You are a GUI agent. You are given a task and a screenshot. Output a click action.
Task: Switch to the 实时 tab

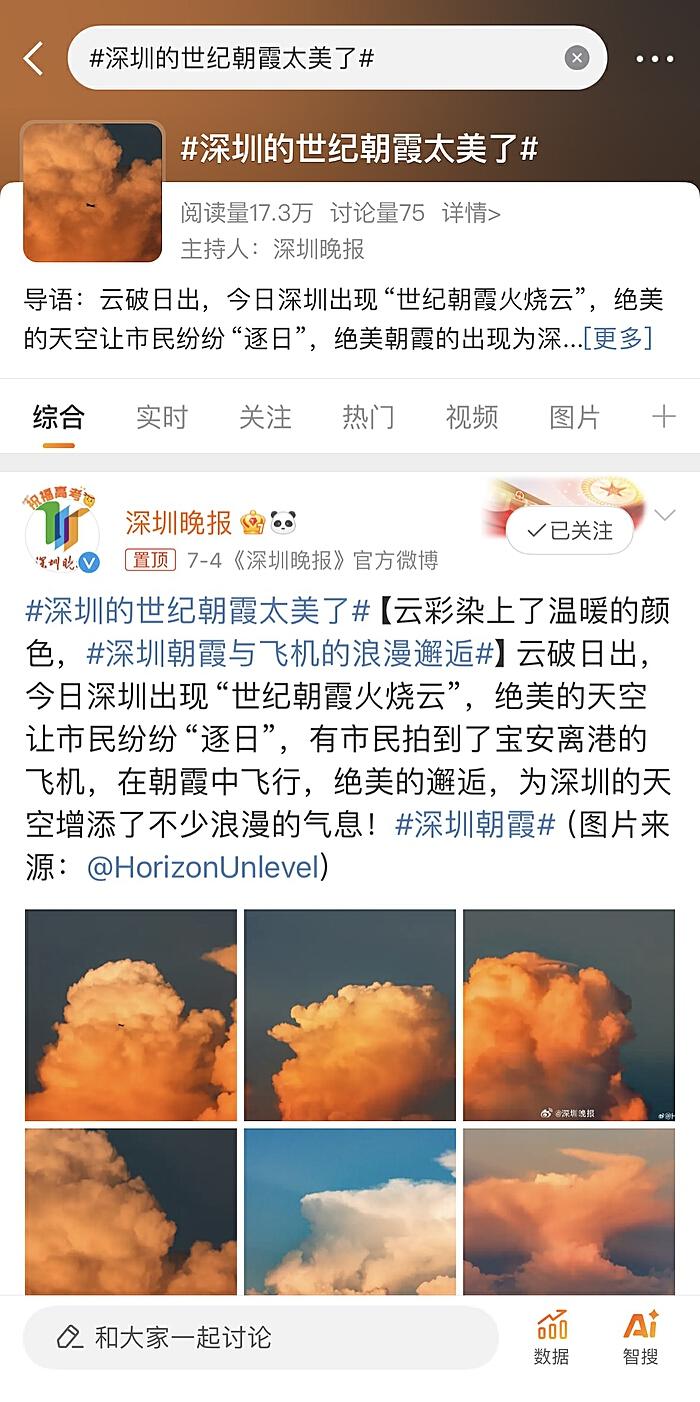(x=161, y=417)
